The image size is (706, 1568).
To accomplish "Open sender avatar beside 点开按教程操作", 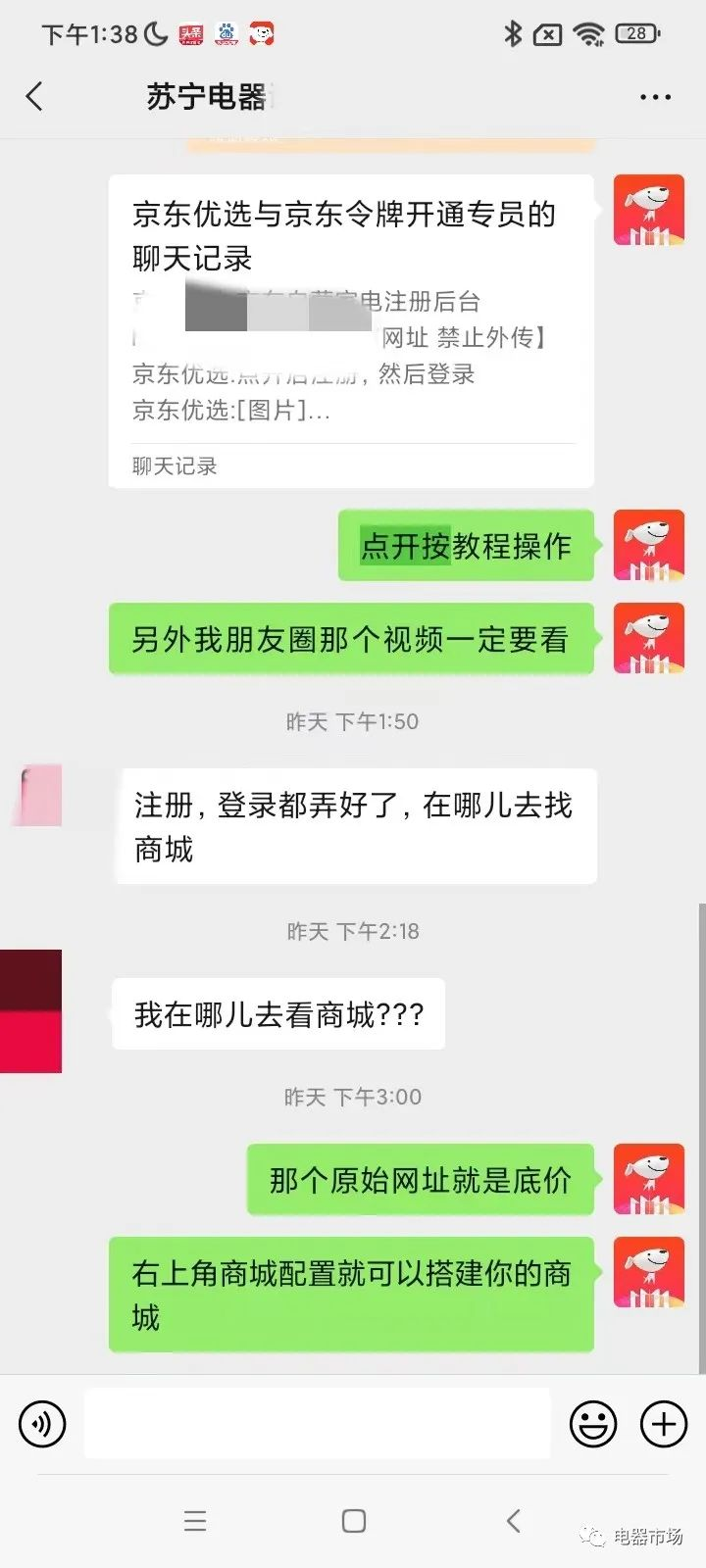I will click(648, 546).
